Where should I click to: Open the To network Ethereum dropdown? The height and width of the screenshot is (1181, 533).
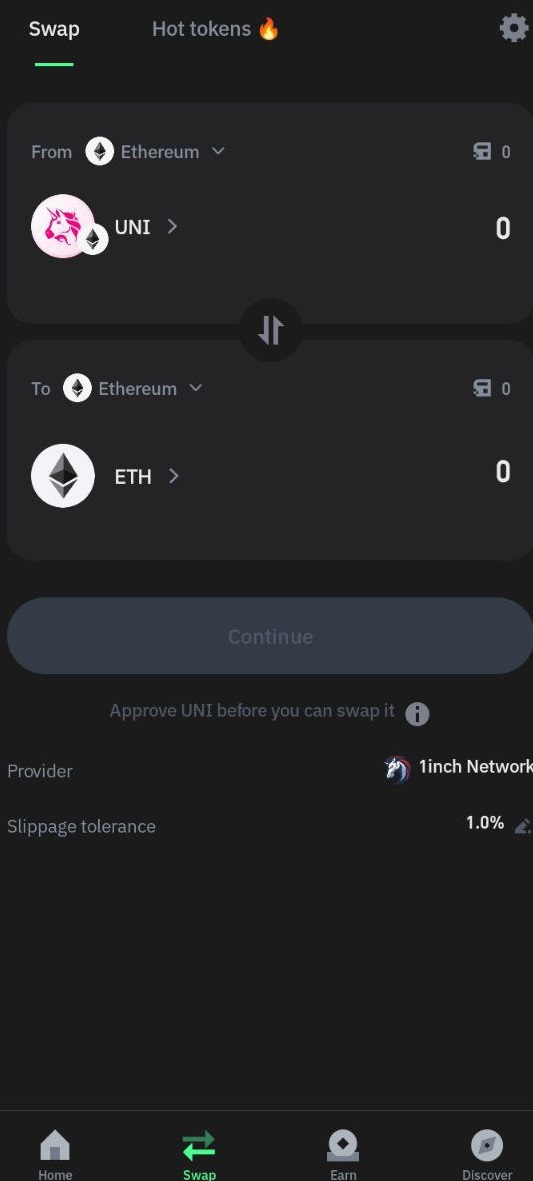[132, 389]
